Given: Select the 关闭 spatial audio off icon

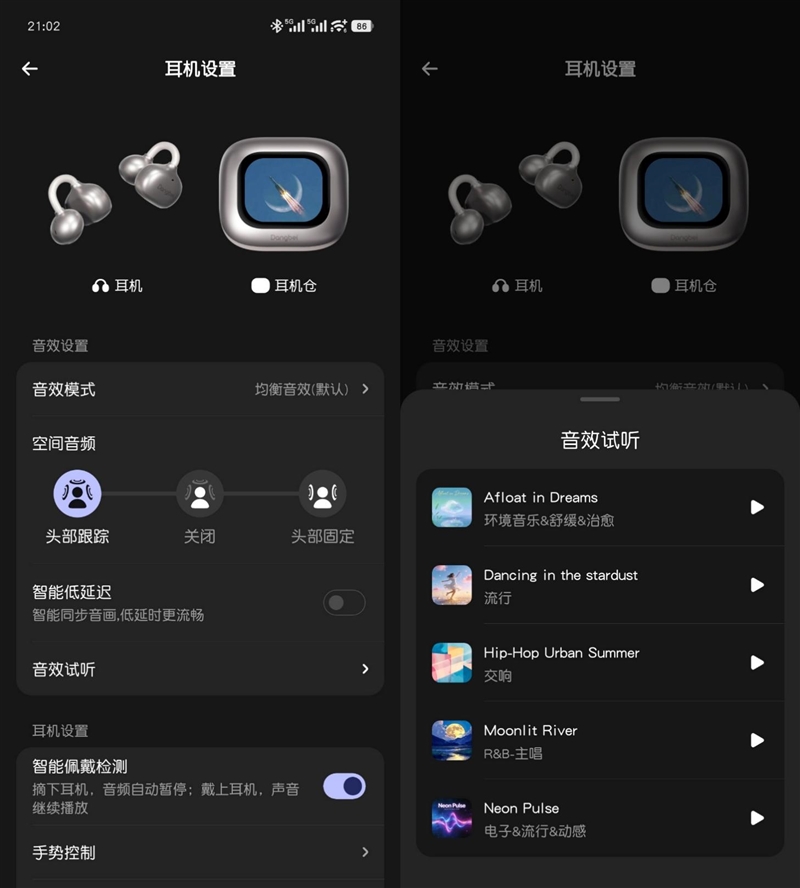Looking at the screenshot, I should pyautogui.click(x=199, y=493).
